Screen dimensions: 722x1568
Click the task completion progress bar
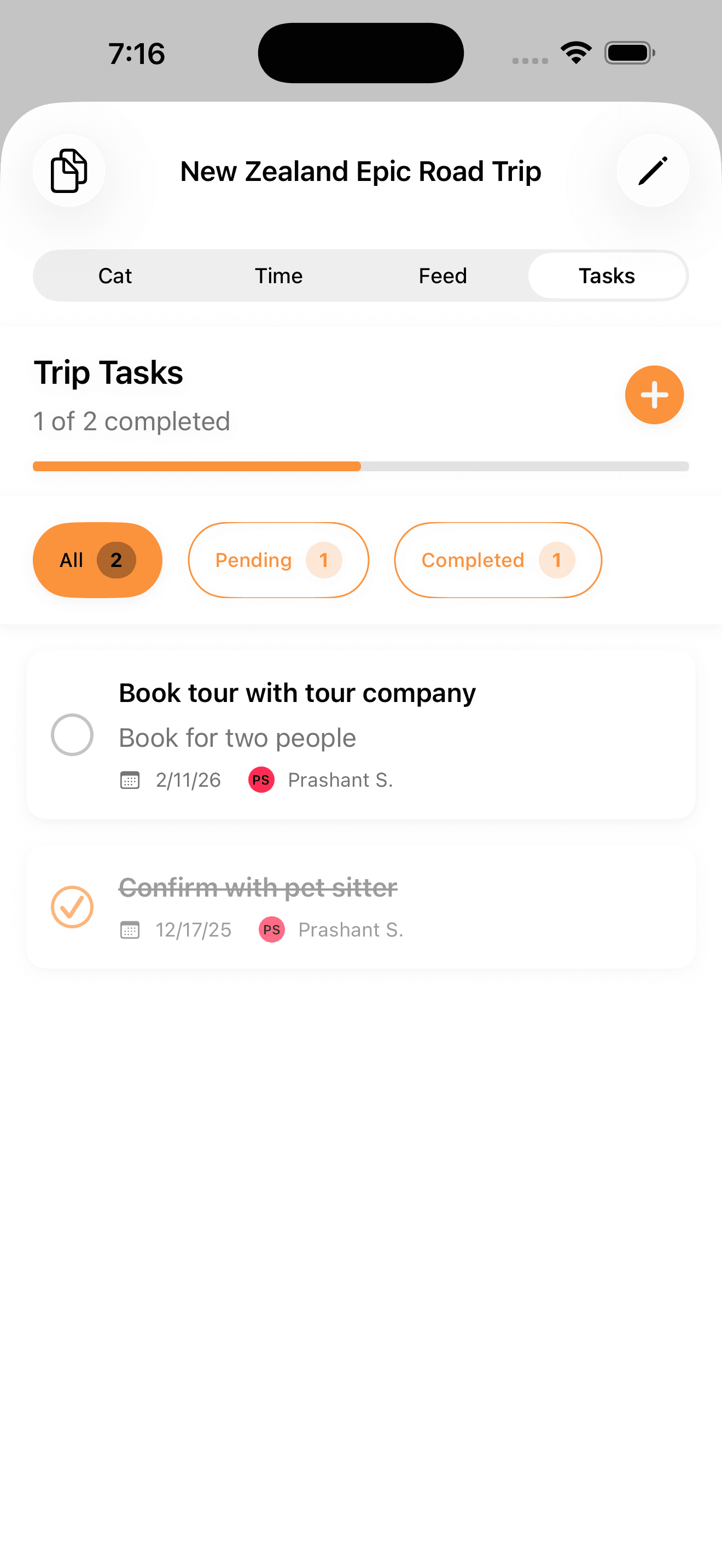click(360, 466)
